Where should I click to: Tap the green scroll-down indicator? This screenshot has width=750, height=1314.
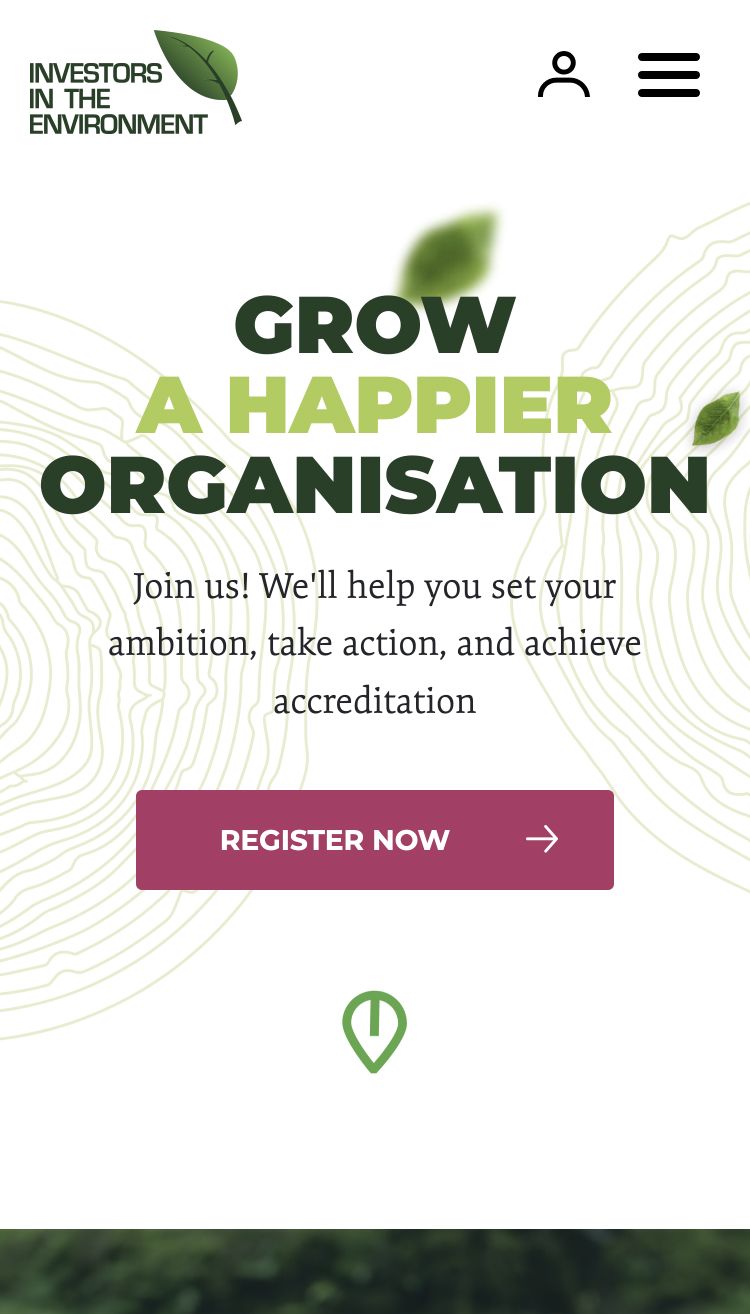[x=375, y=1031]
